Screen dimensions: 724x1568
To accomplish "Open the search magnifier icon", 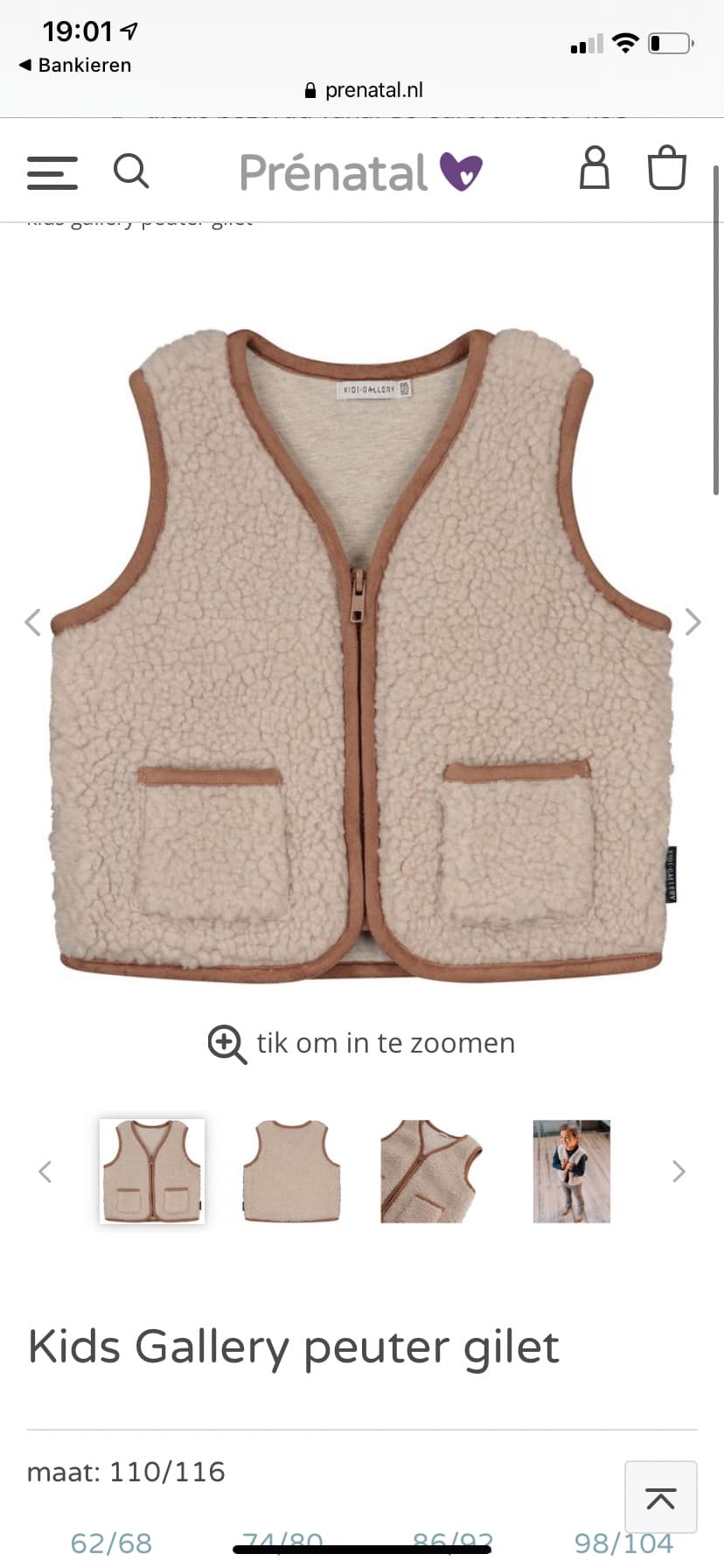I will 131,171.
